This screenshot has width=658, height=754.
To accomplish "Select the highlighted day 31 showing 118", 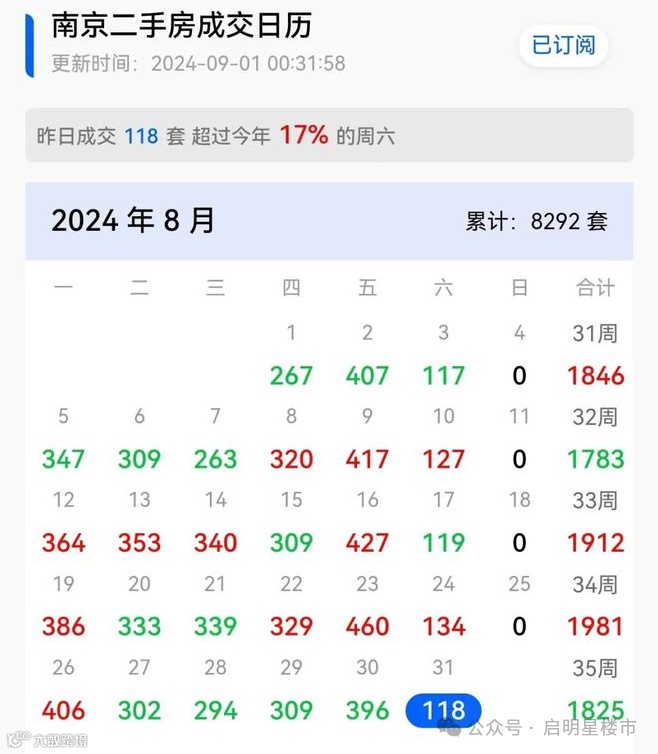I will 443,710.
